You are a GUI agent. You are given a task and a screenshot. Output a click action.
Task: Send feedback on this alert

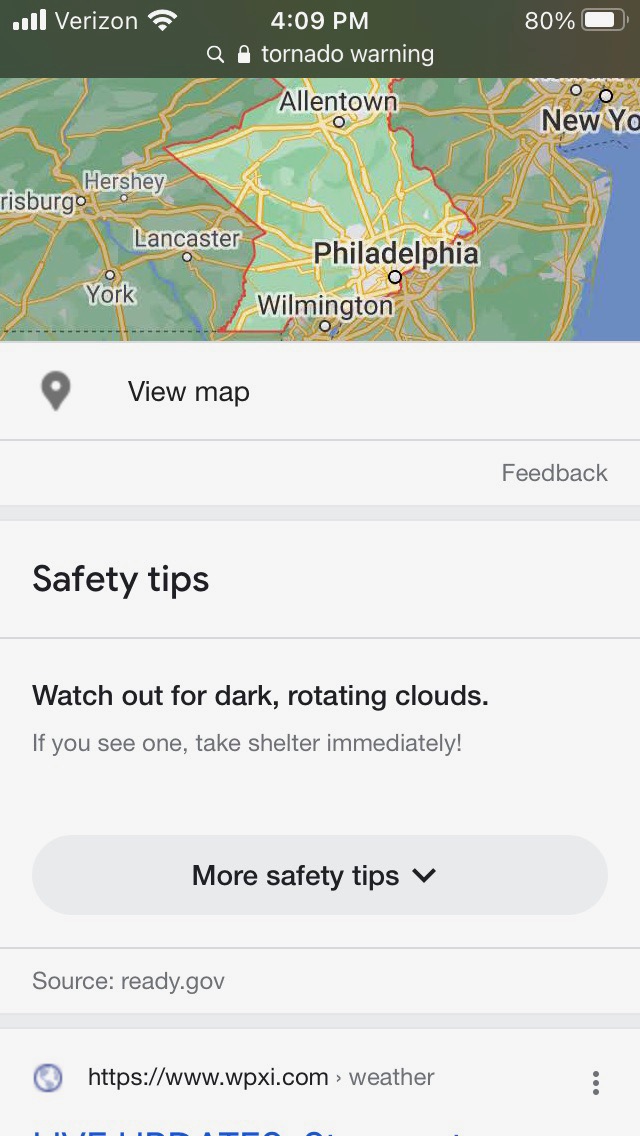[x=554, y=473]
